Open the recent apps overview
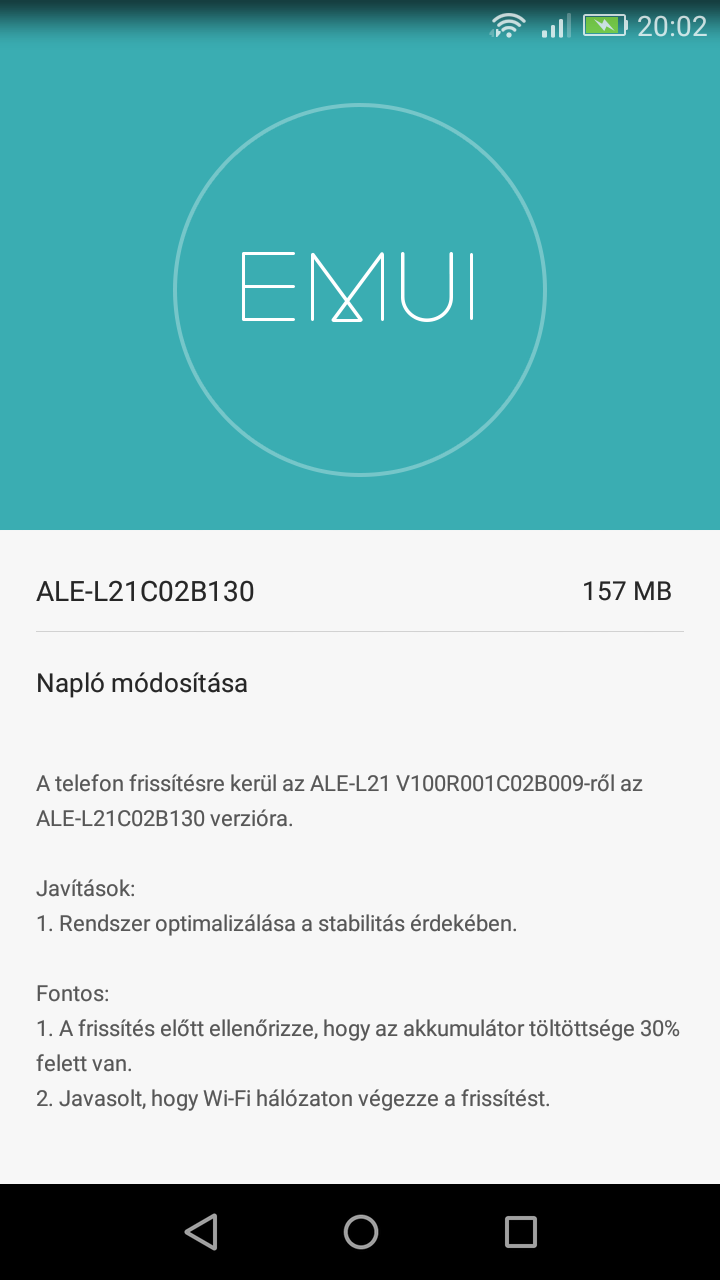This screenshot has height=1280, width=720. [520, 1232]
